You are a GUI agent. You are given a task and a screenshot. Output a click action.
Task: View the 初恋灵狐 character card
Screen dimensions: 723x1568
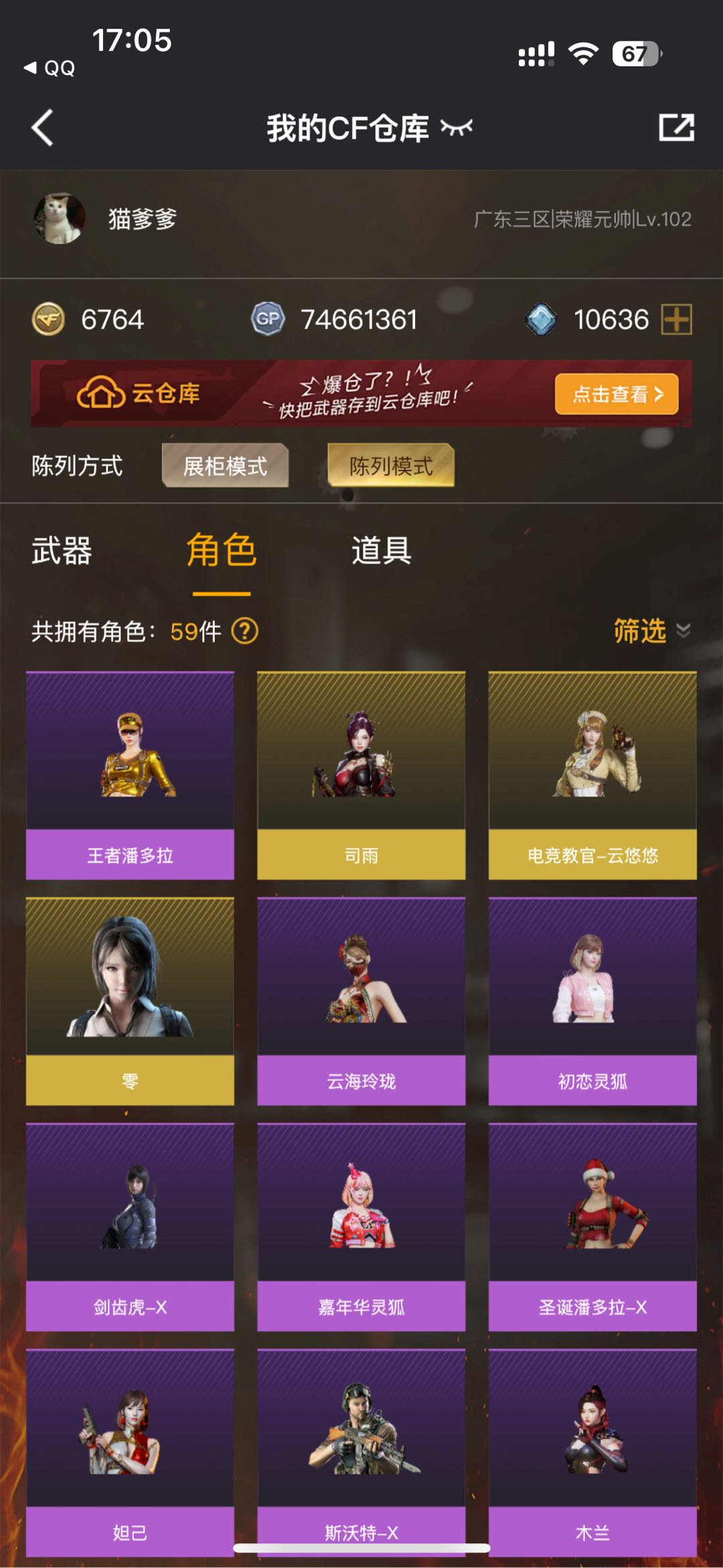(592, 1001)
